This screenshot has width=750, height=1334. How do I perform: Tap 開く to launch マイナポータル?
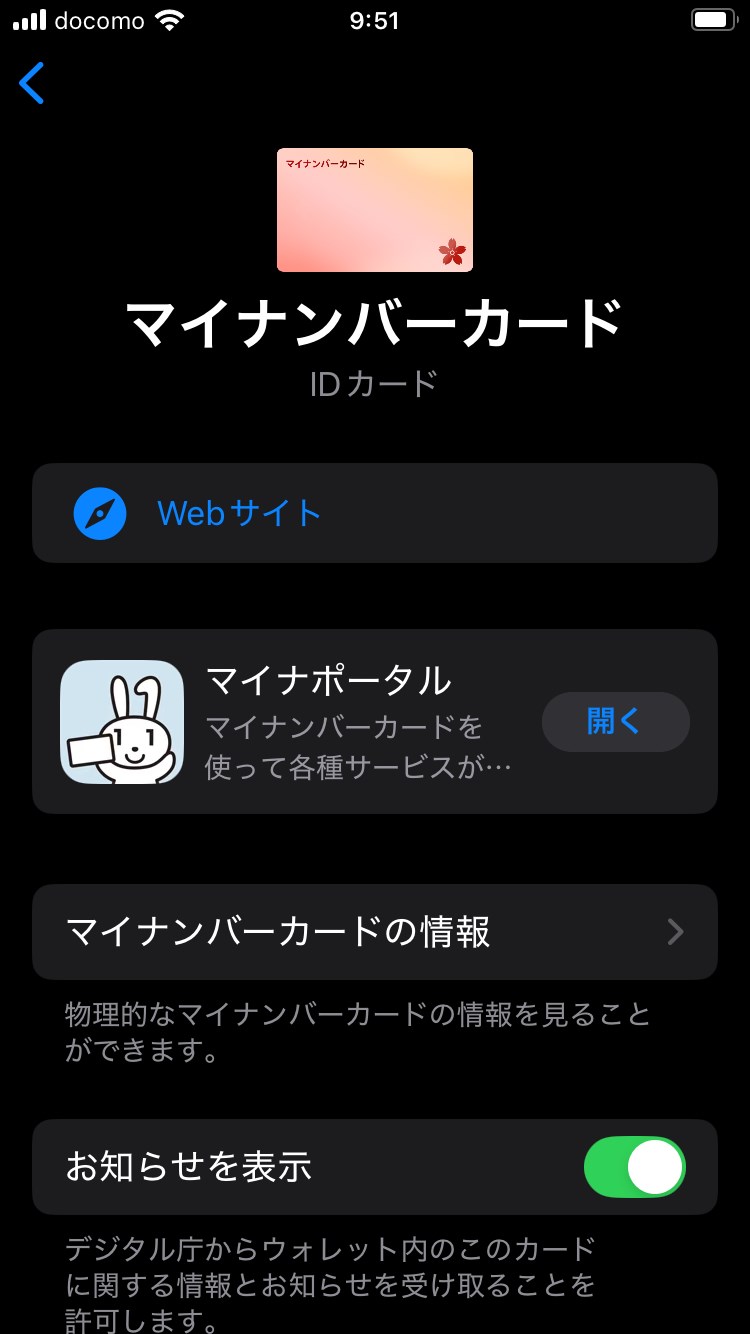tap(616, 721)
